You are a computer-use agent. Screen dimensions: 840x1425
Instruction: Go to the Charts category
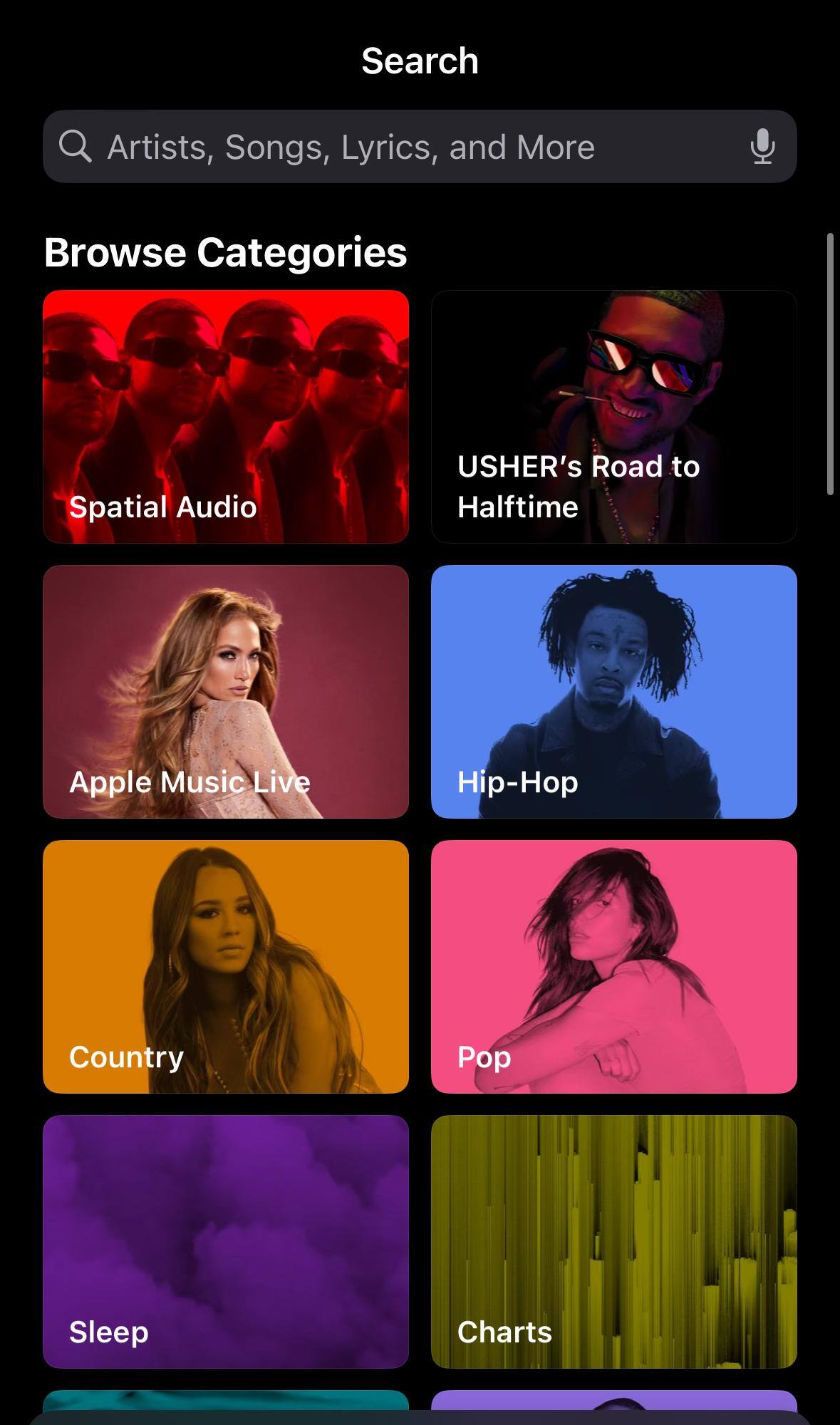[x=613, y=1241]
